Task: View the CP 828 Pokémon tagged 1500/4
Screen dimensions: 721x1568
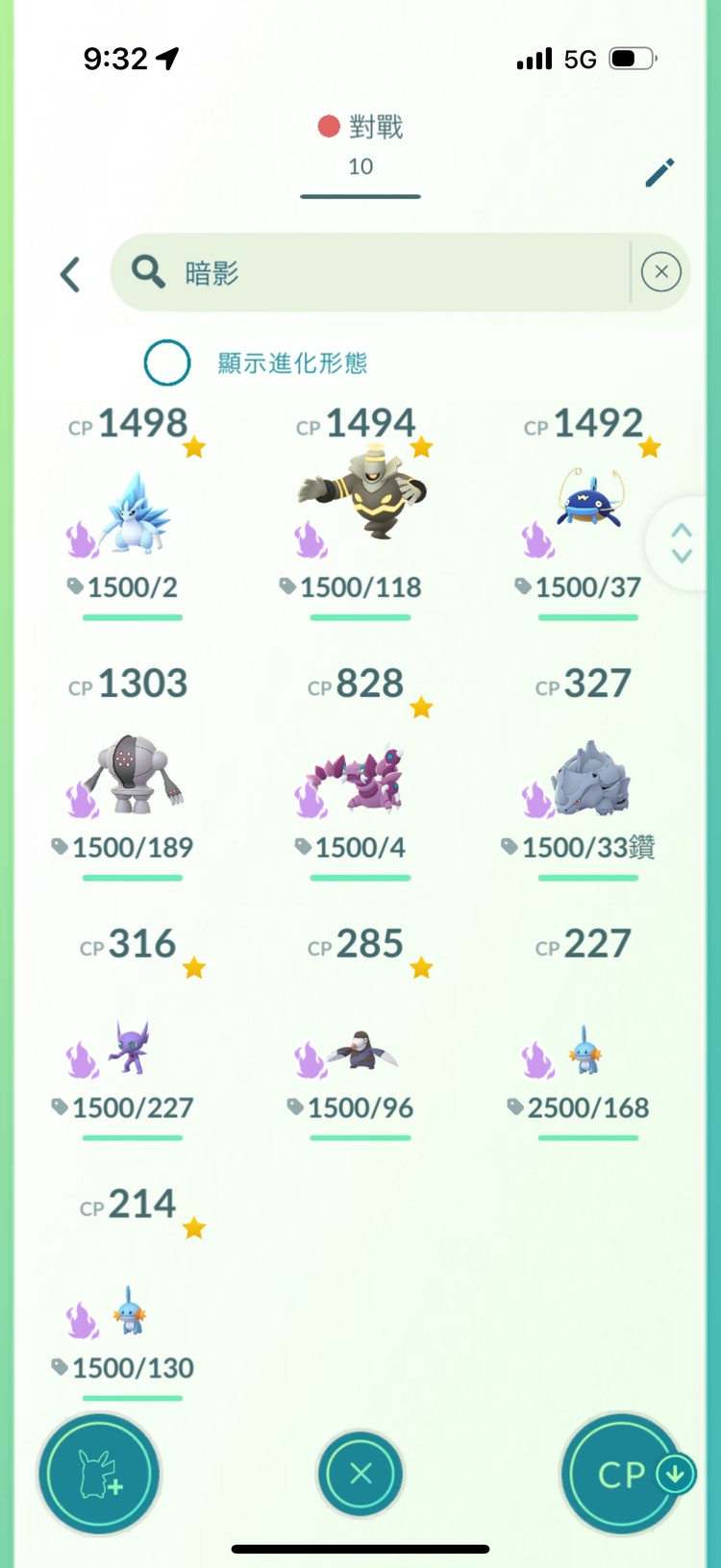Action: point(360,779)
